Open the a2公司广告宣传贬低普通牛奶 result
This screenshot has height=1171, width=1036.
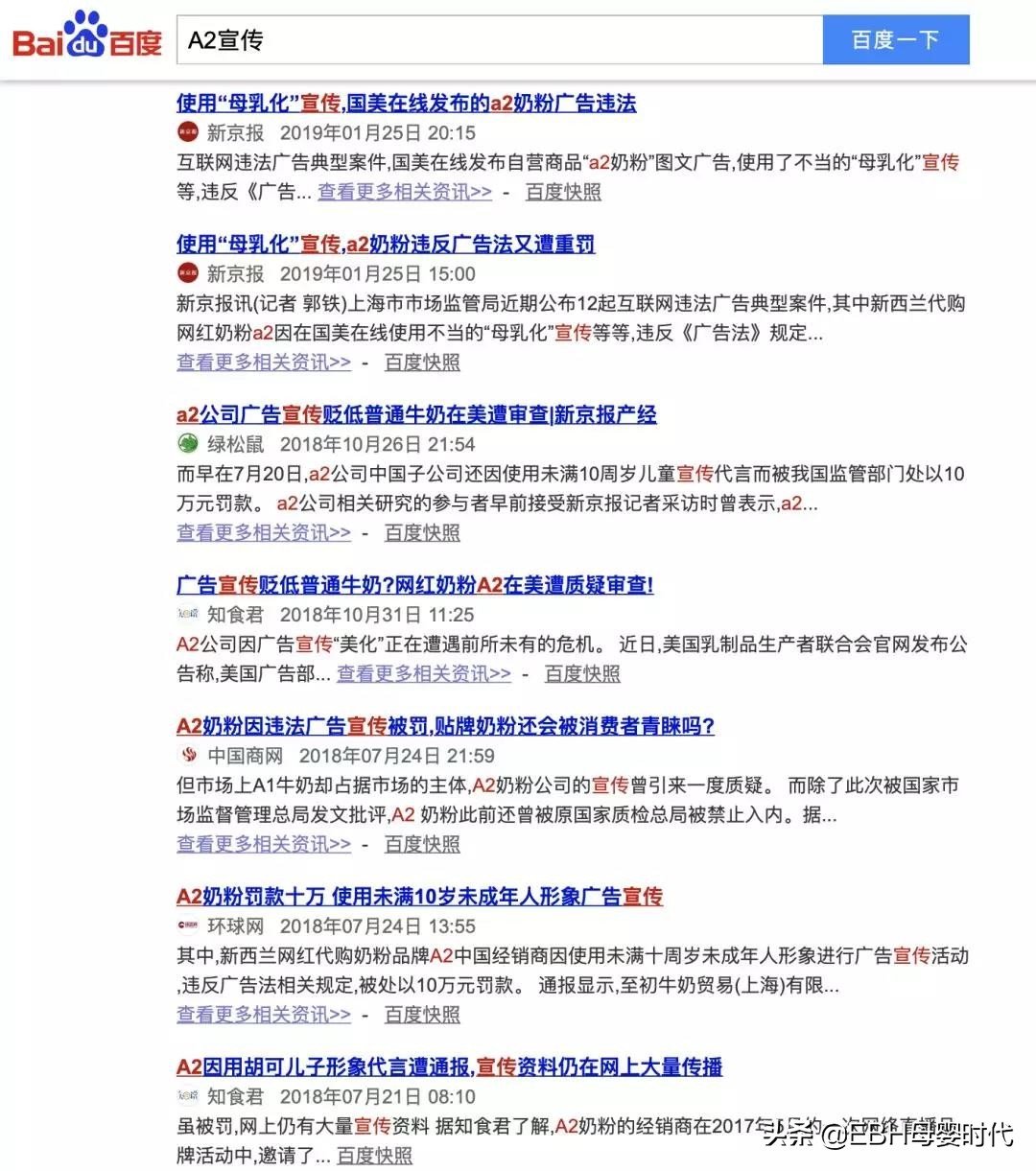click(419, 414)
